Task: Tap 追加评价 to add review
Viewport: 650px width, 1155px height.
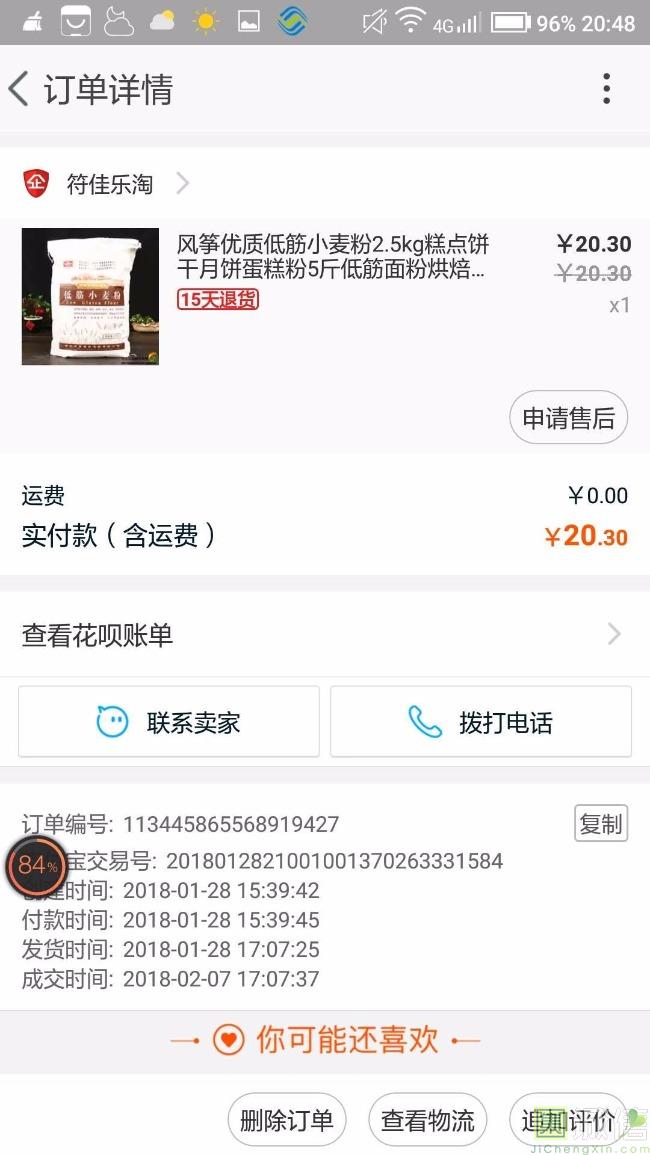Action: [x=567, y=1120]
